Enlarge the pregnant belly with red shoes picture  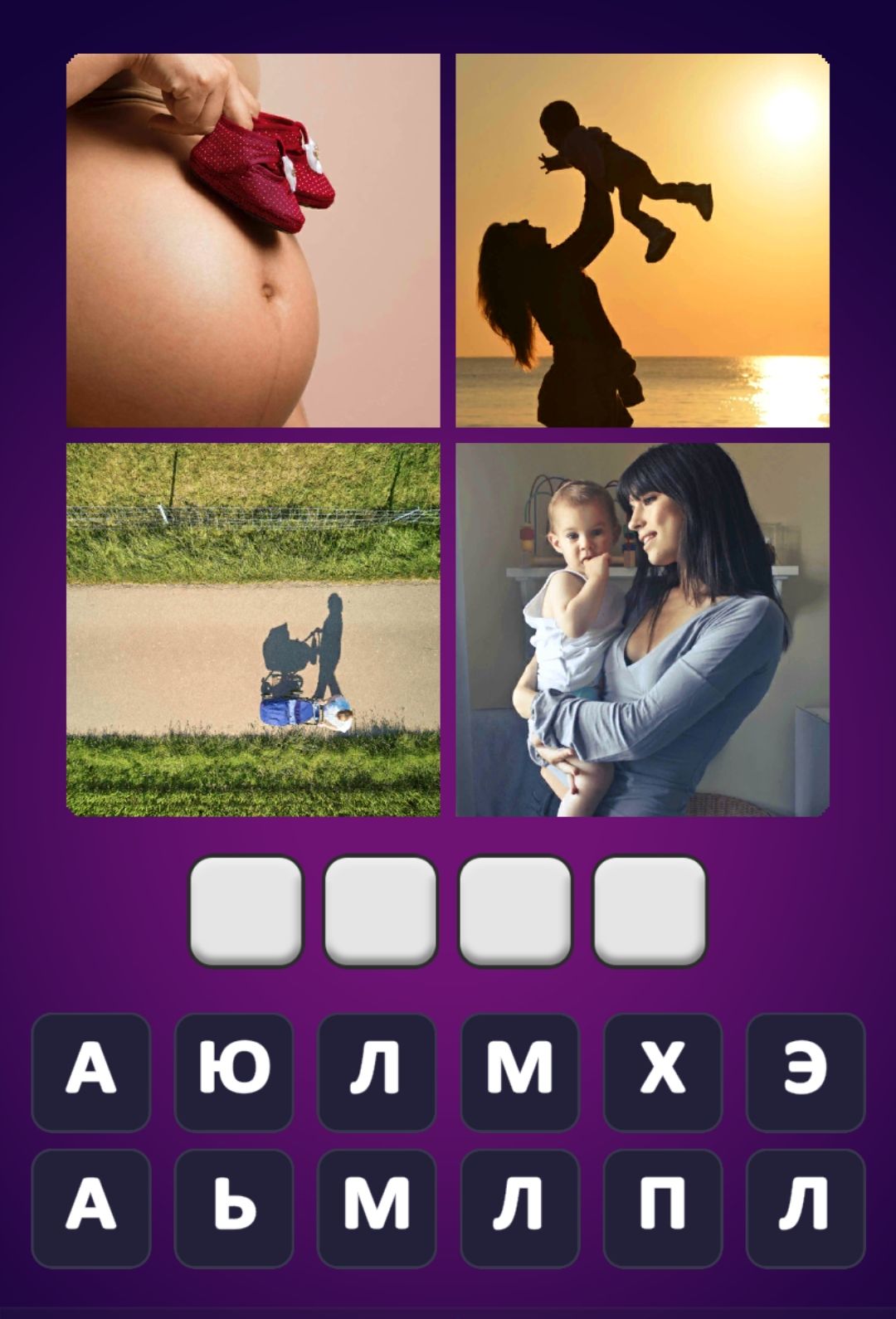(x=253, y=241)
